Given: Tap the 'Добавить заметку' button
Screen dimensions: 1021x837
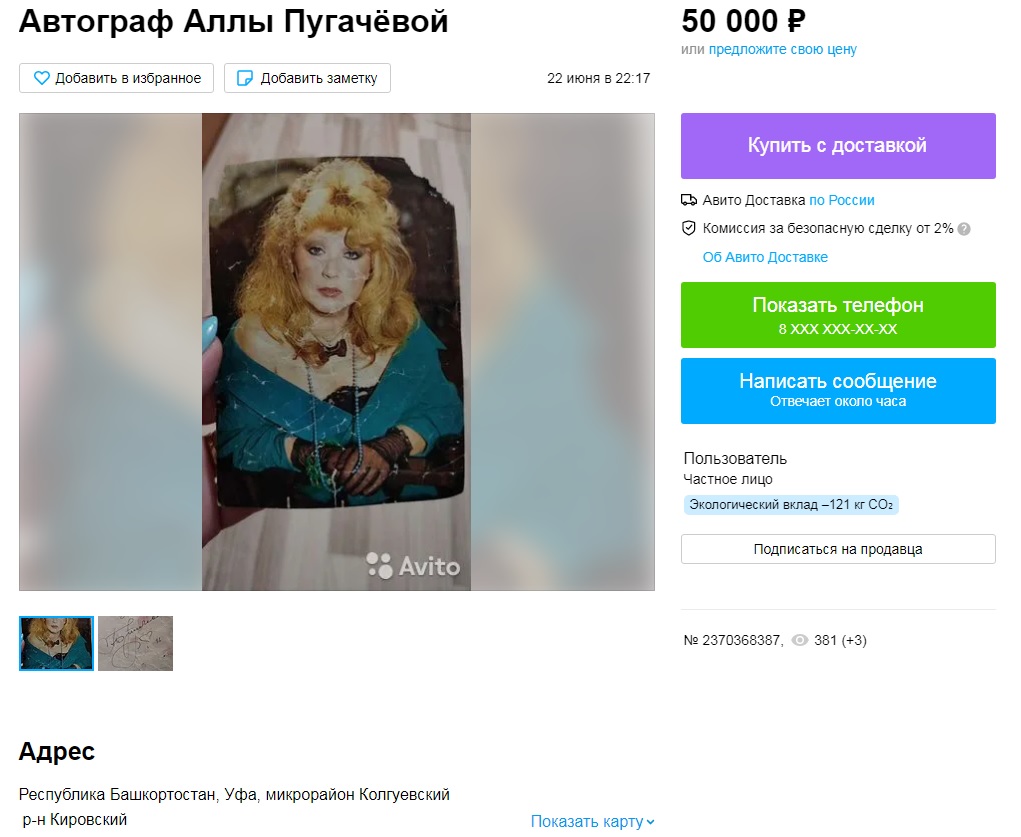Looking at the screenshot, I should point(307,78).
